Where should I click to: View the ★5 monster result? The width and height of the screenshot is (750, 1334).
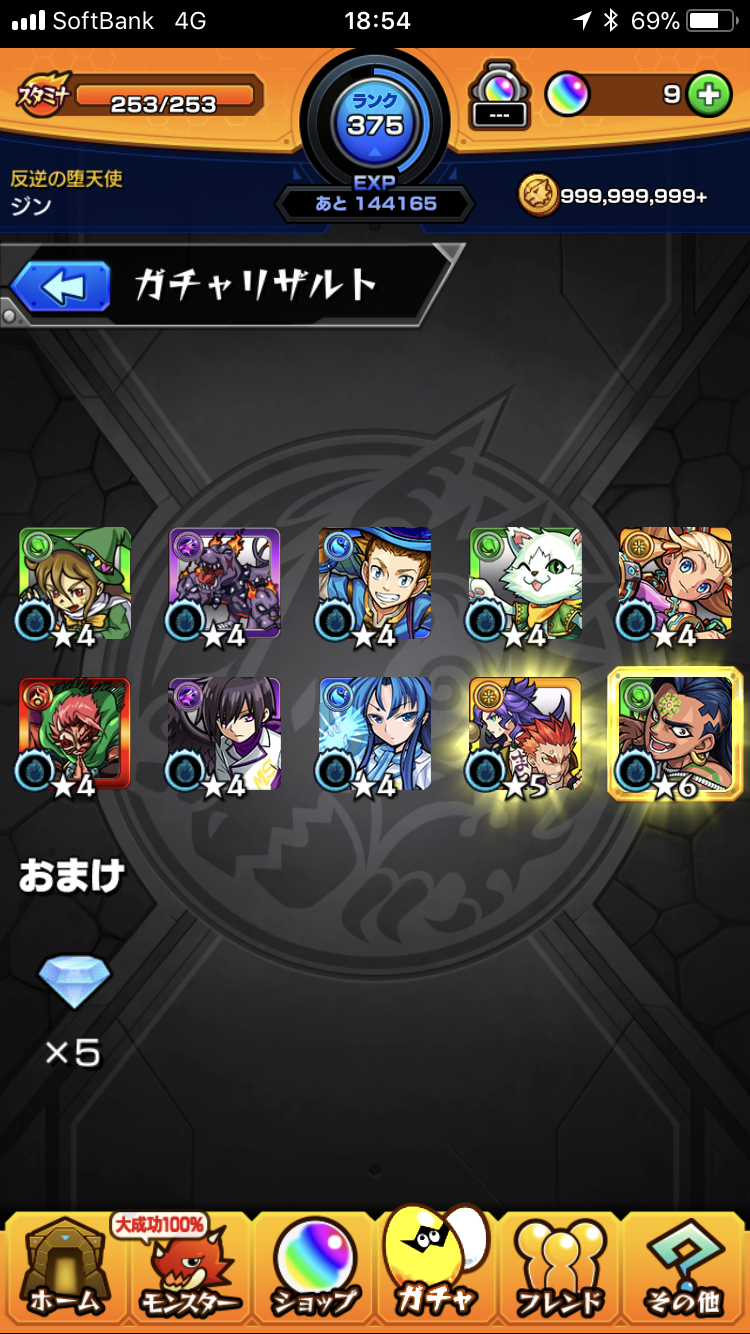pos(525,734)
